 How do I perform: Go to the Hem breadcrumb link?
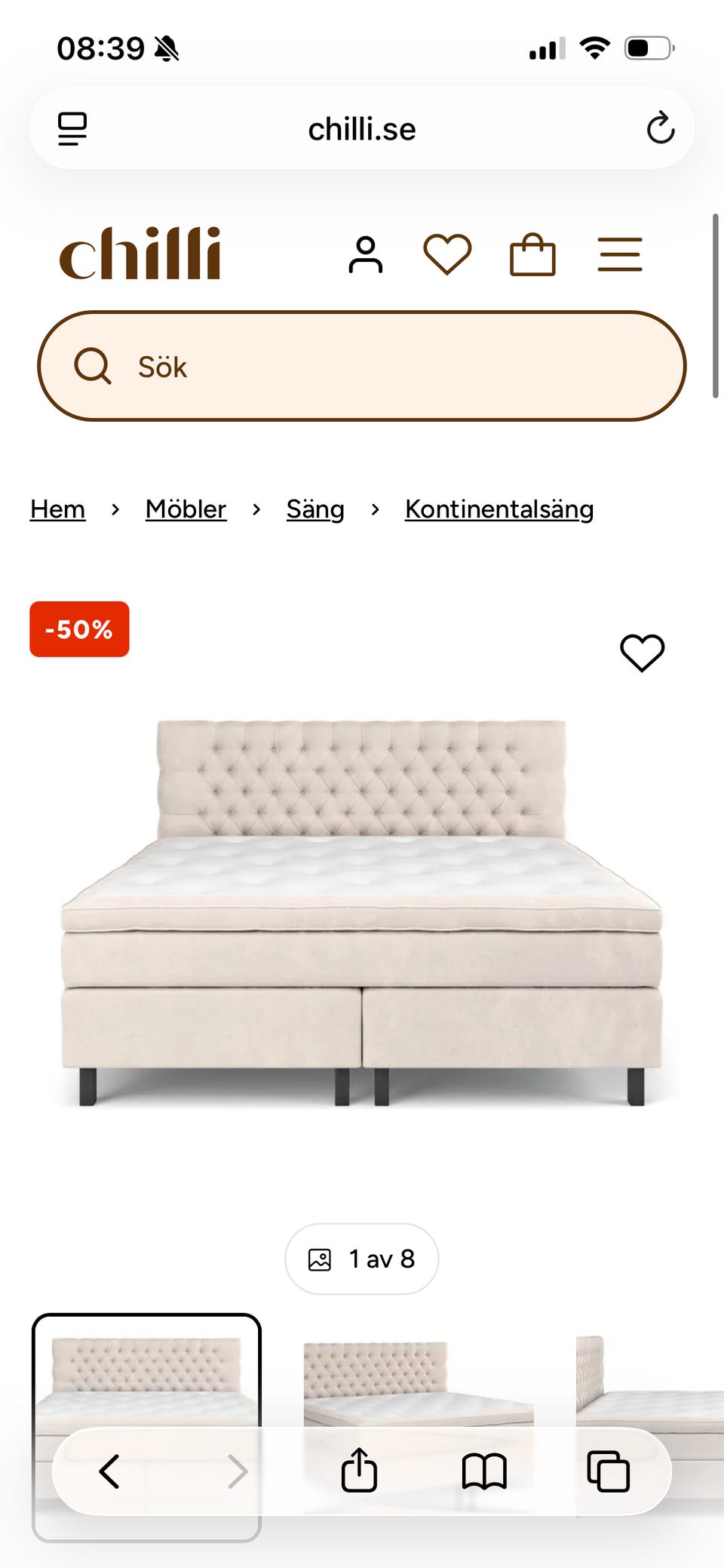[57, 509]
